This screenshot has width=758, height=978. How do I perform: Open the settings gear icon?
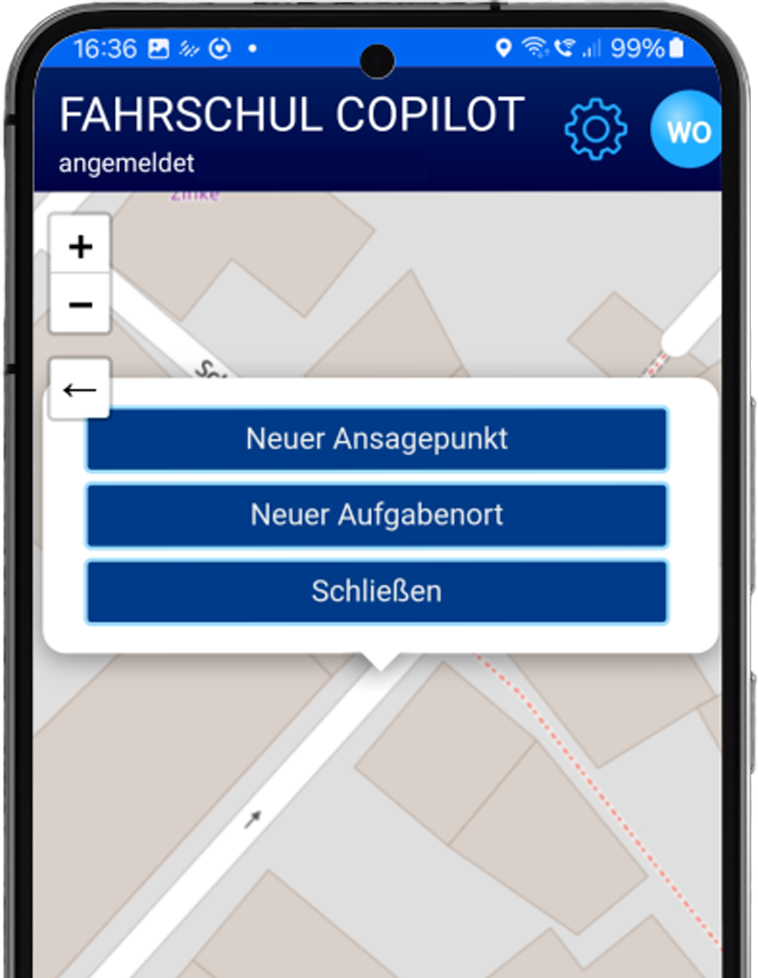click(x=595, y=129)
